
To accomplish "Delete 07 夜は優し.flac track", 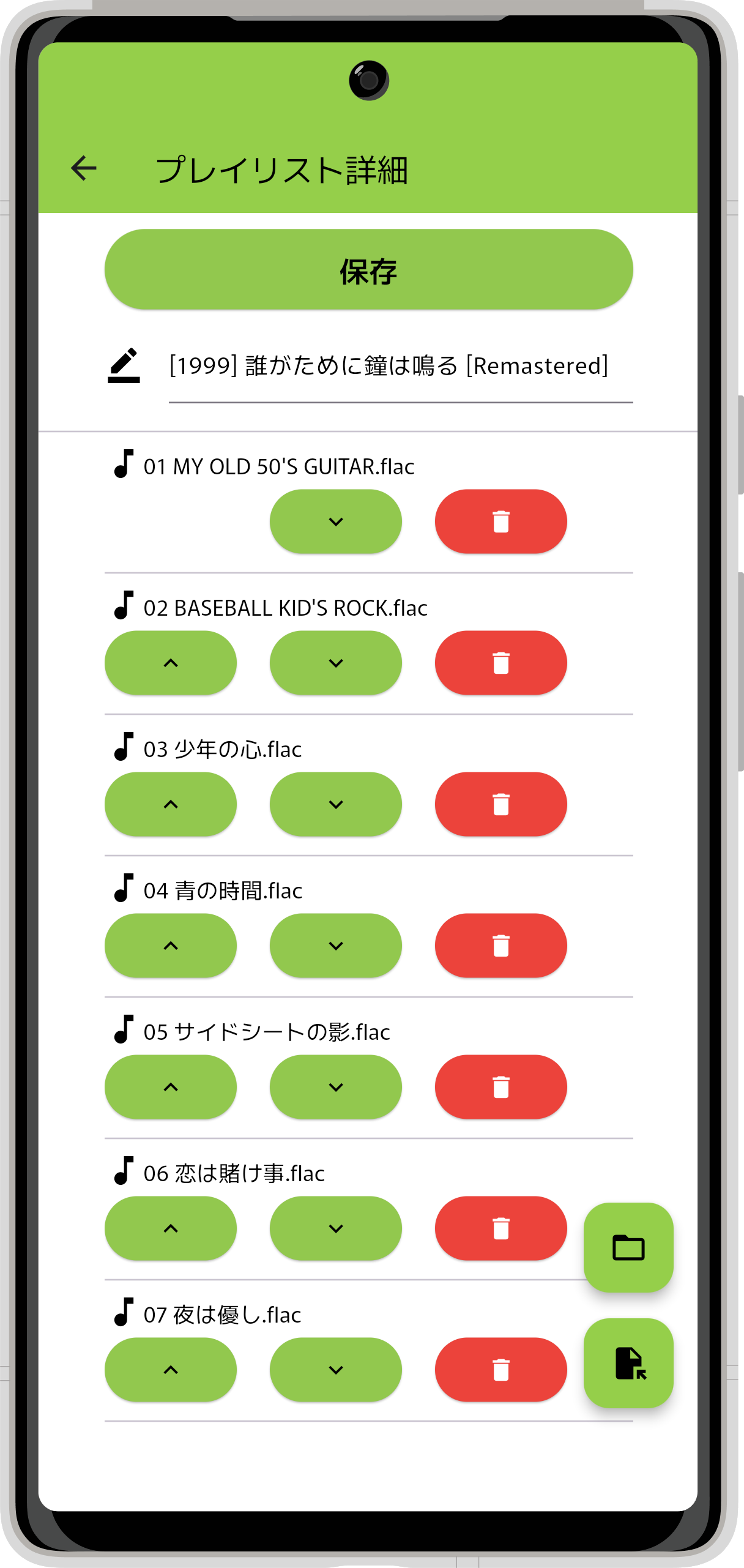I will [x=500, y=1370].
